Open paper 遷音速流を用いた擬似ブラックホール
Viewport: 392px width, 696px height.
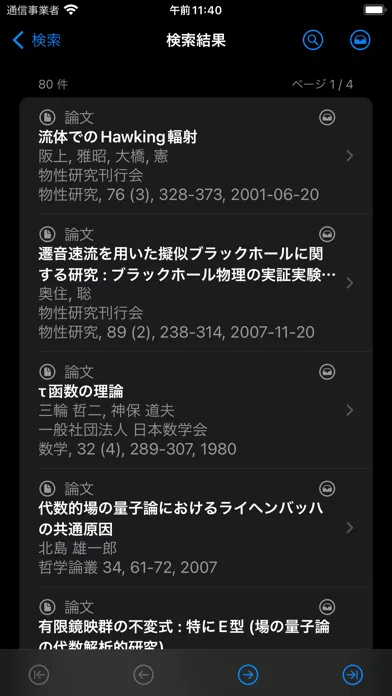tap(196, 283)
